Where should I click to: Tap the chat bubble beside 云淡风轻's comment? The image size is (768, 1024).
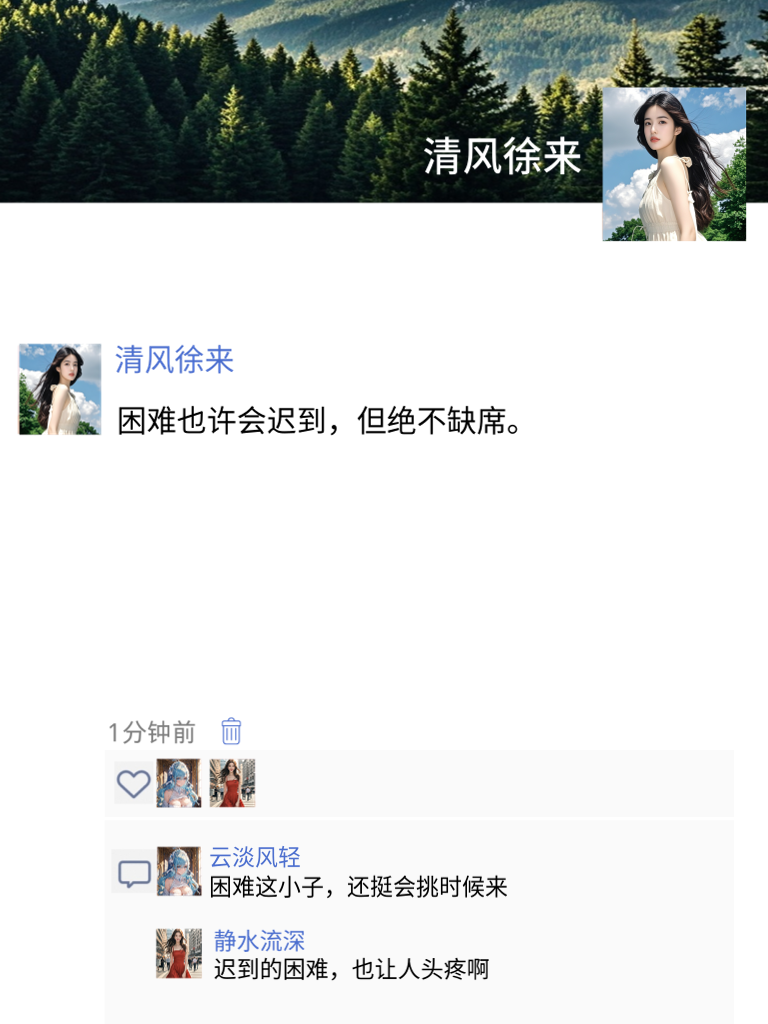(131, 873)
